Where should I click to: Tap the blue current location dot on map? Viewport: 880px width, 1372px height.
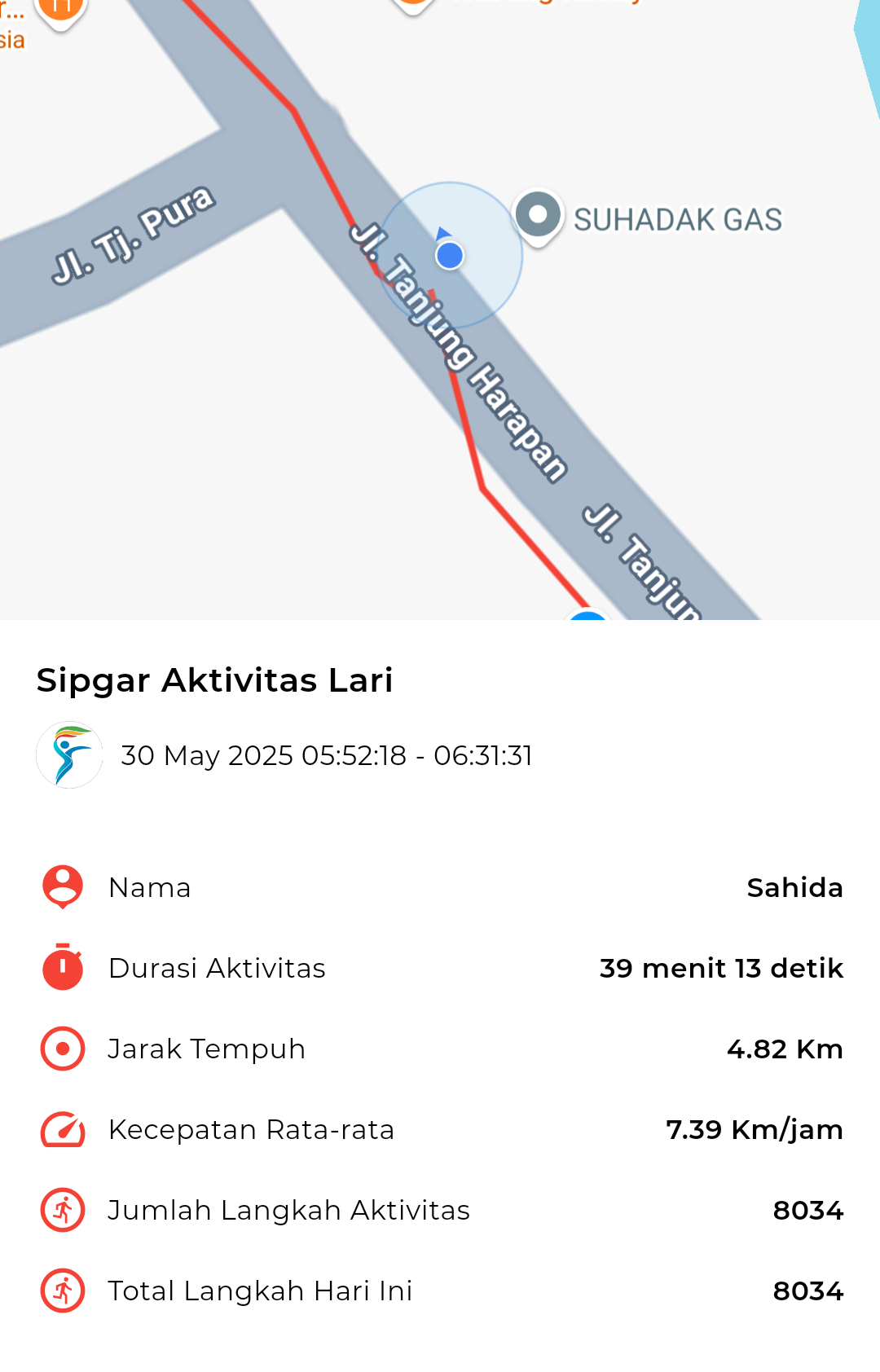[449, 257]
